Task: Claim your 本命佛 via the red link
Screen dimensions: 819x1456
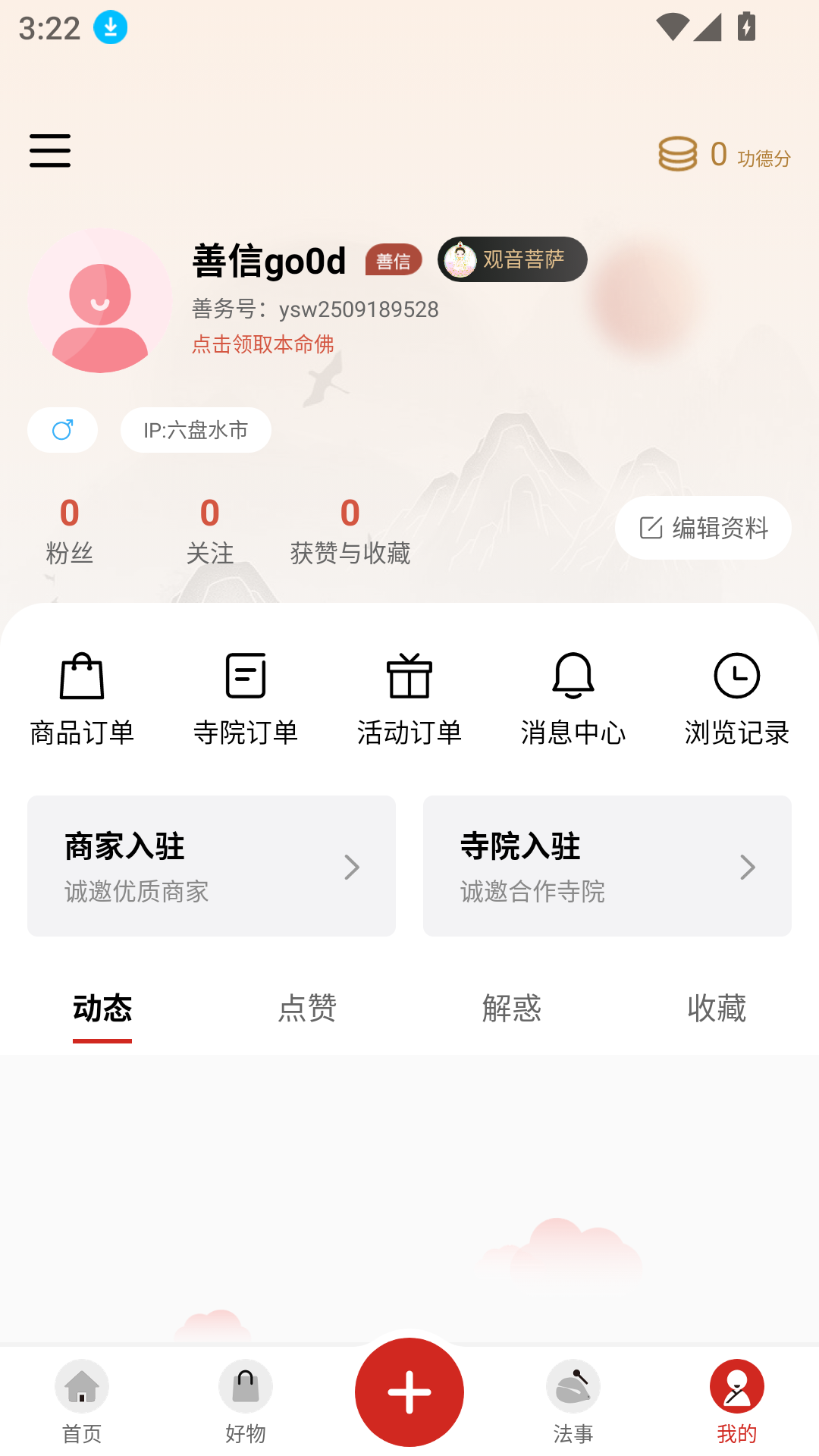Action: tap(262, 344)
